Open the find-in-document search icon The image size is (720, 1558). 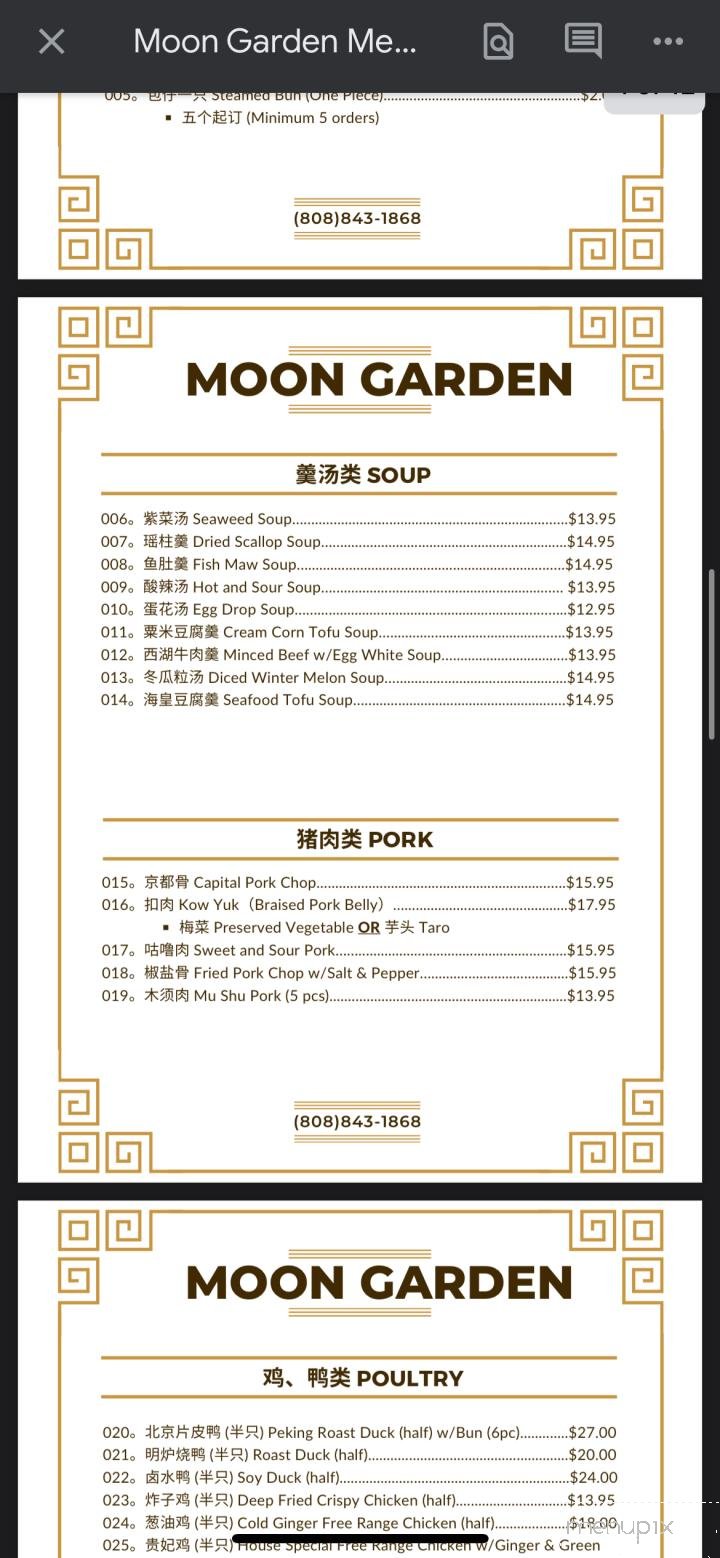(x=497, y=41)
